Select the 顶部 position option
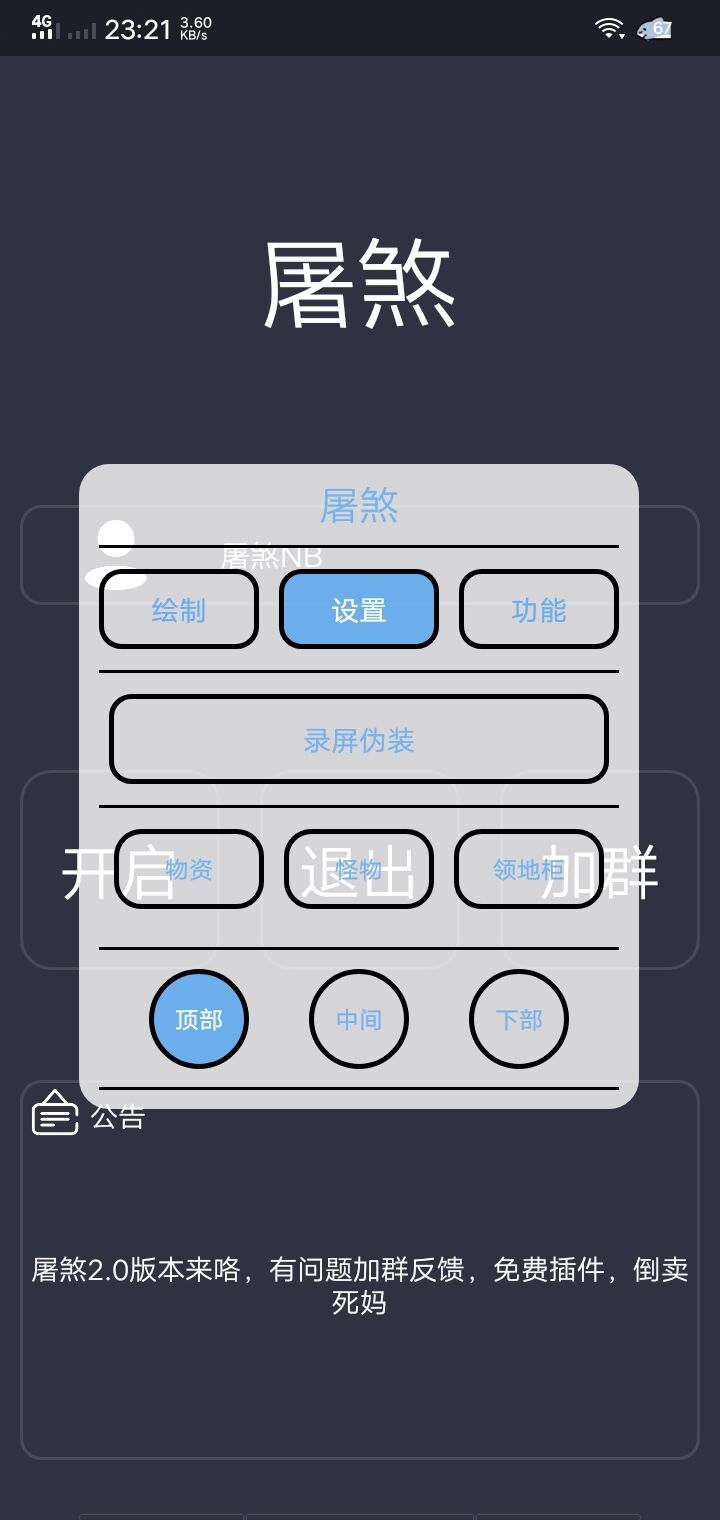720x1520 pixels. (199, 1019)
